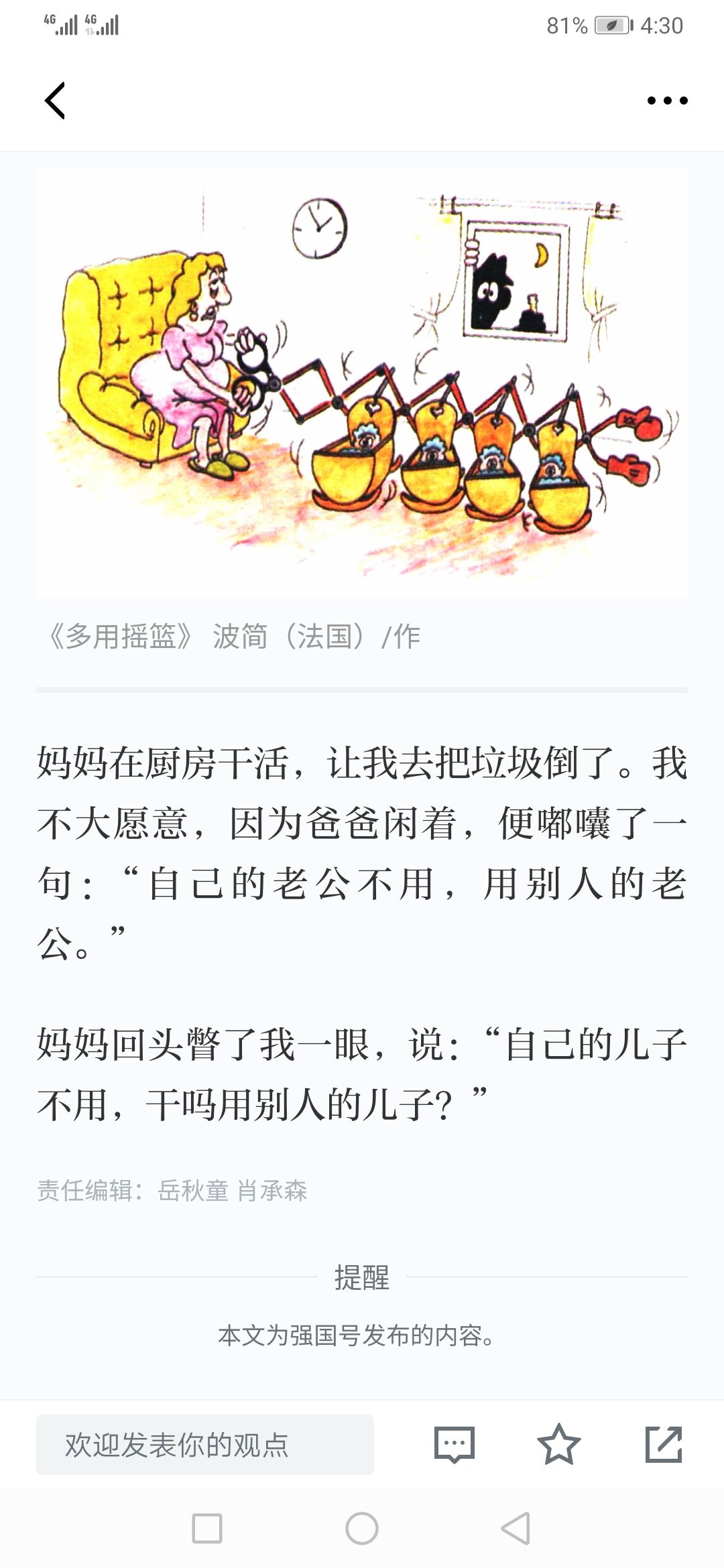Image resolution: width=724 pixels, height=1568 pixels.
Task: Share the article via the share icon
Action: pos(663,1445)
